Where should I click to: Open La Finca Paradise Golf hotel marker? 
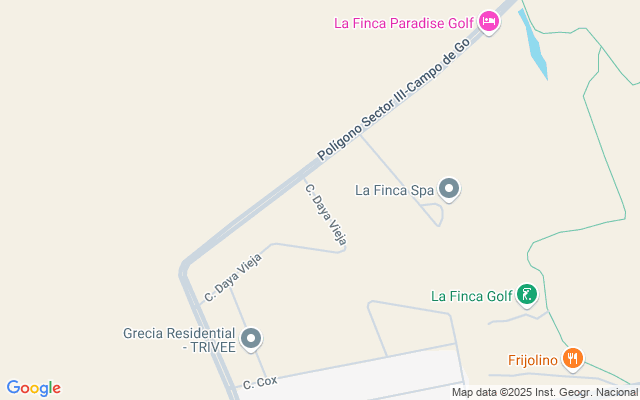(488, 21)
